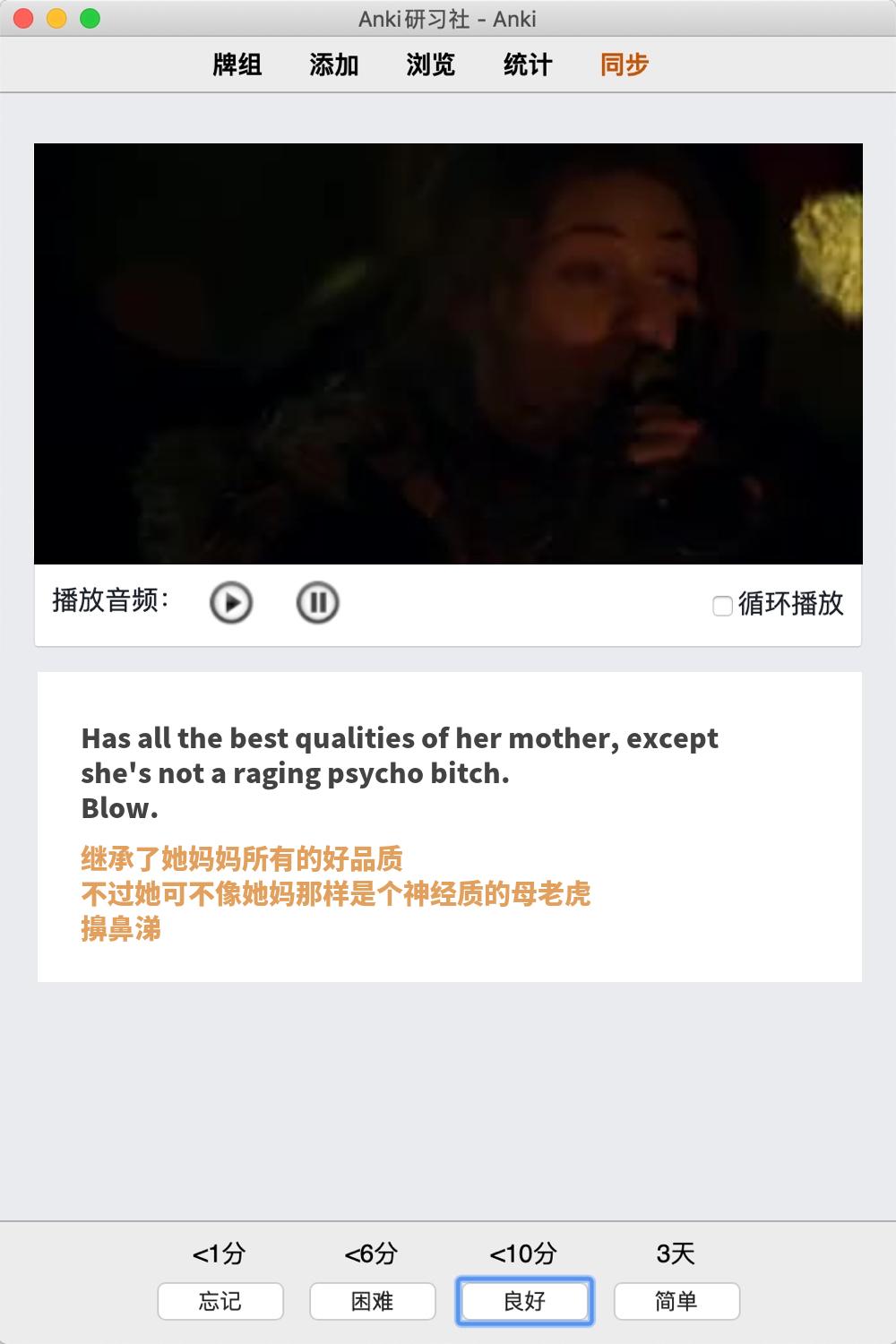Rate the card as 忘记
Image resolution: width=896 pixels, height=1344 pixels.
(x=220, y=1301)
